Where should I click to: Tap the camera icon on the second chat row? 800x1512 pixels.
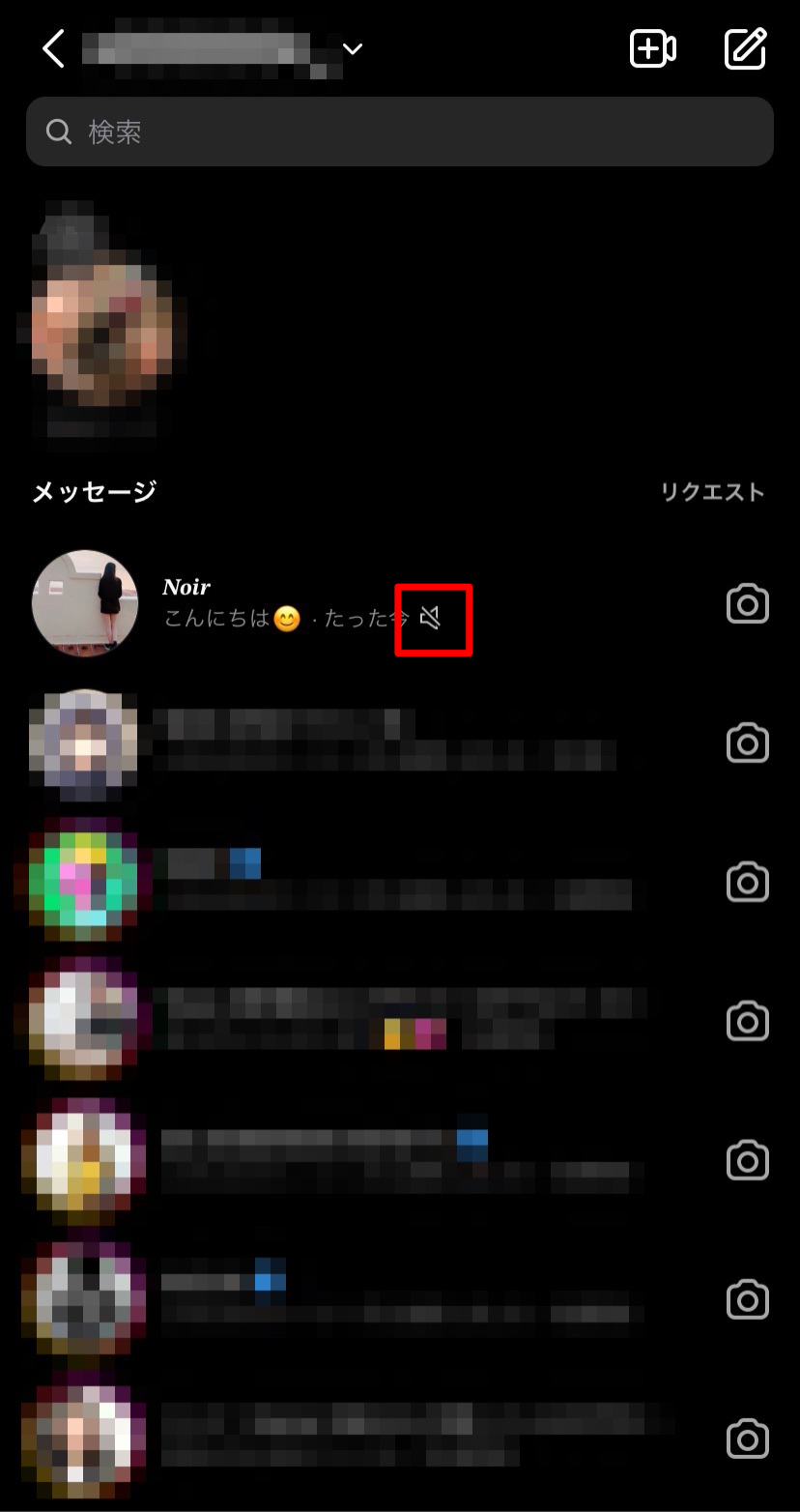(747, 742)
